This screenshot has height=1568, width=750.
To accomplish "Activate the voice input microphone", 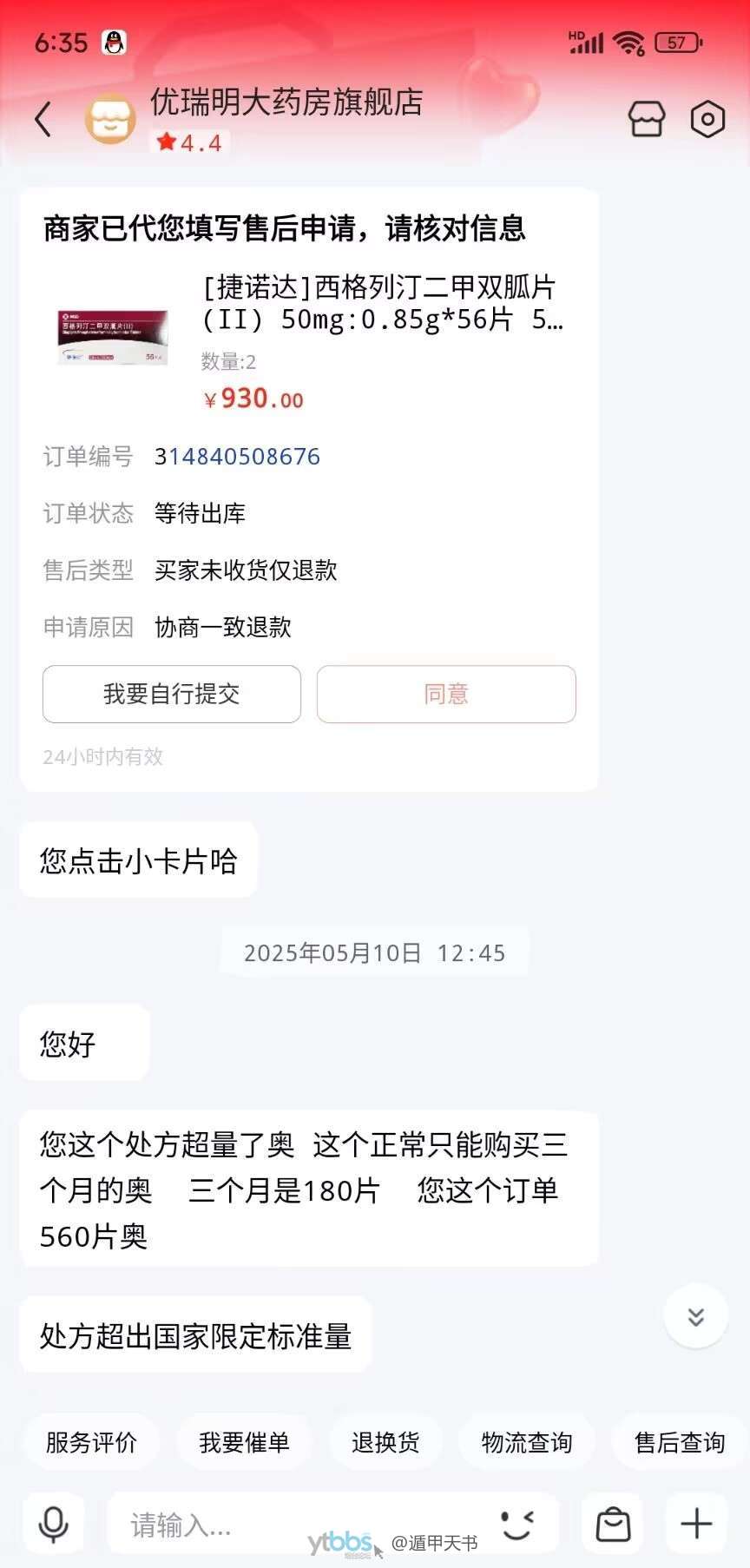I will 54,1524.
